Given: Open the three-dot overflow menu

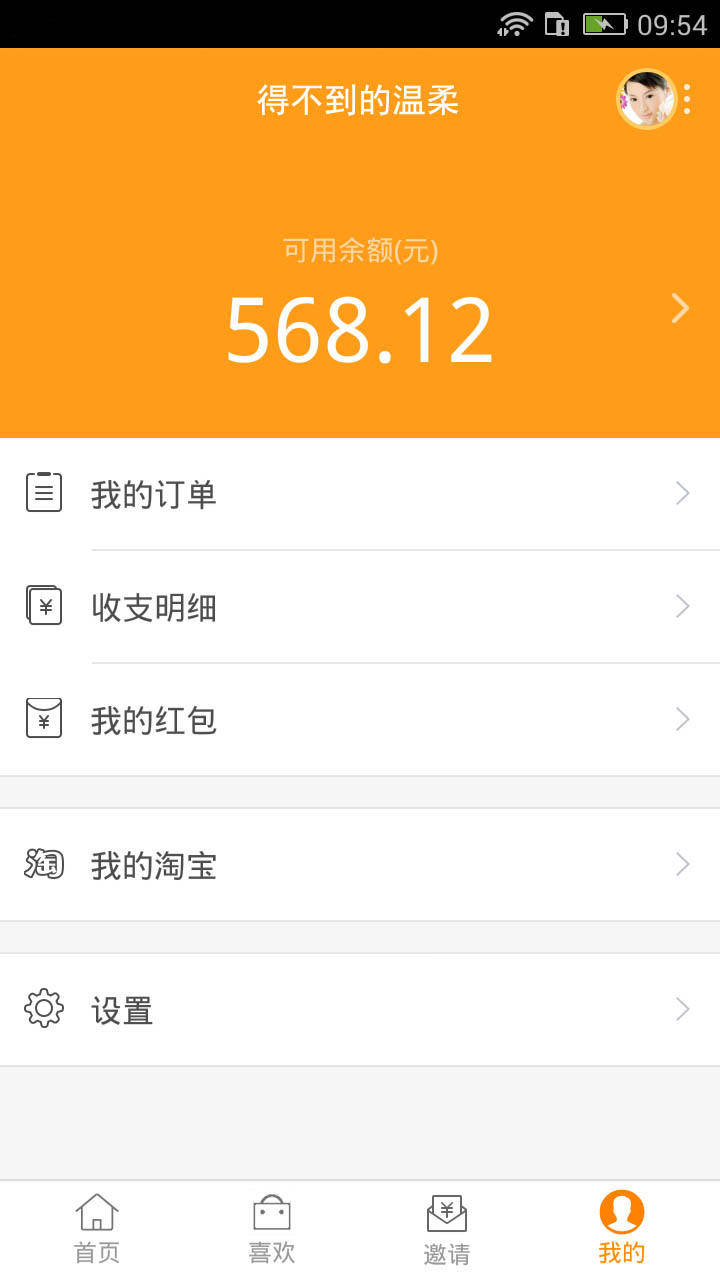Looking at the screenshot, I should tap(687, 99).
